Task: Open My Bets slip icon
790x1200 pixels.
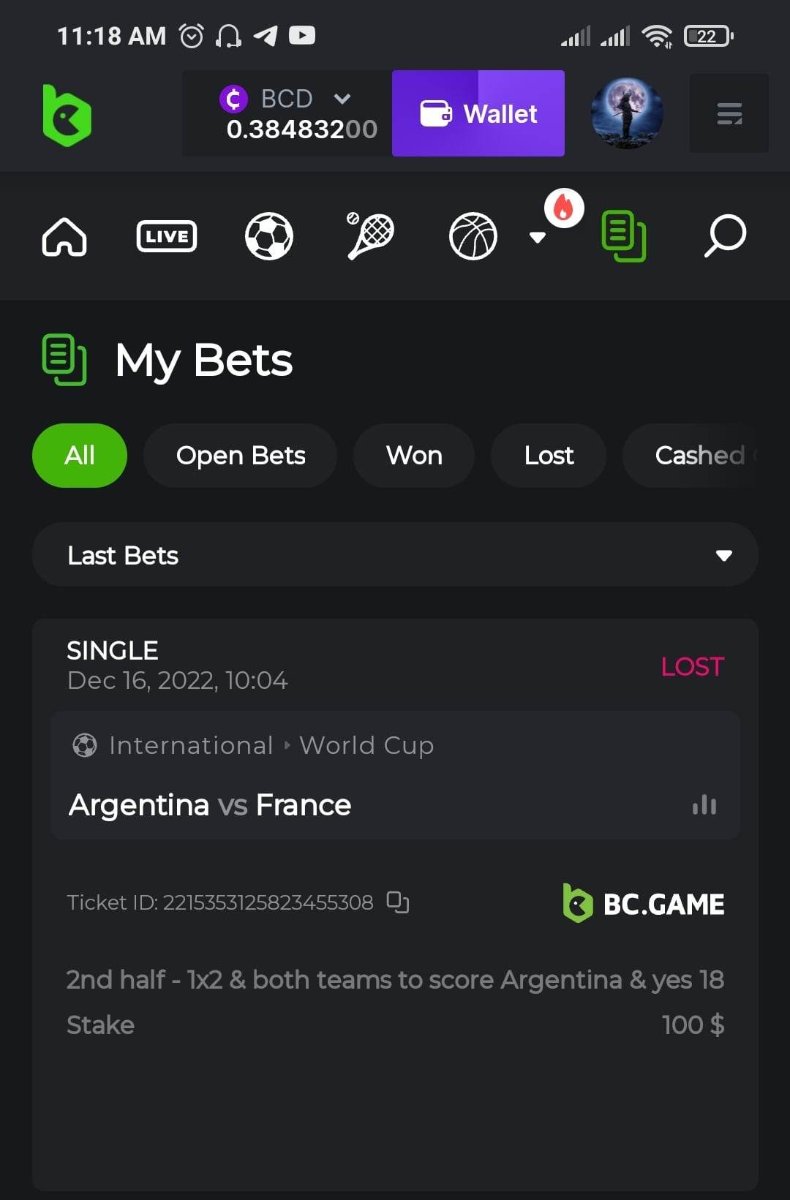Action: 623,237
